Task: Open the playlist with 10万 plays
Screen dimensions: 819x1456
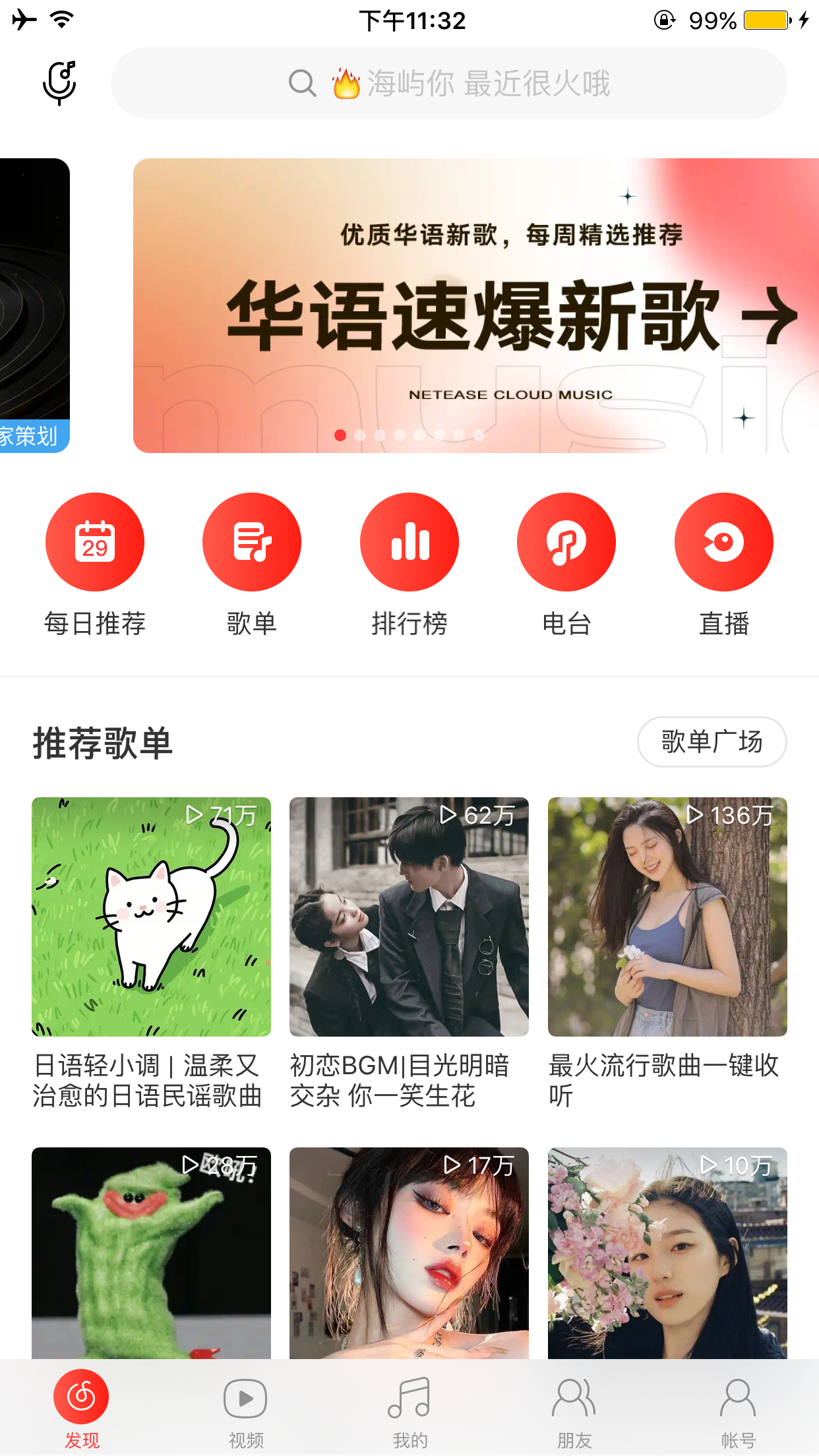Action: [667, 1253]
